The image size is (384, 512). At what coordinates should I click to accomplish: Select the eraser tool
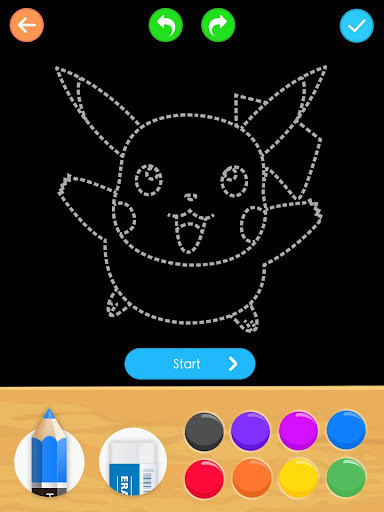(133, 462)
